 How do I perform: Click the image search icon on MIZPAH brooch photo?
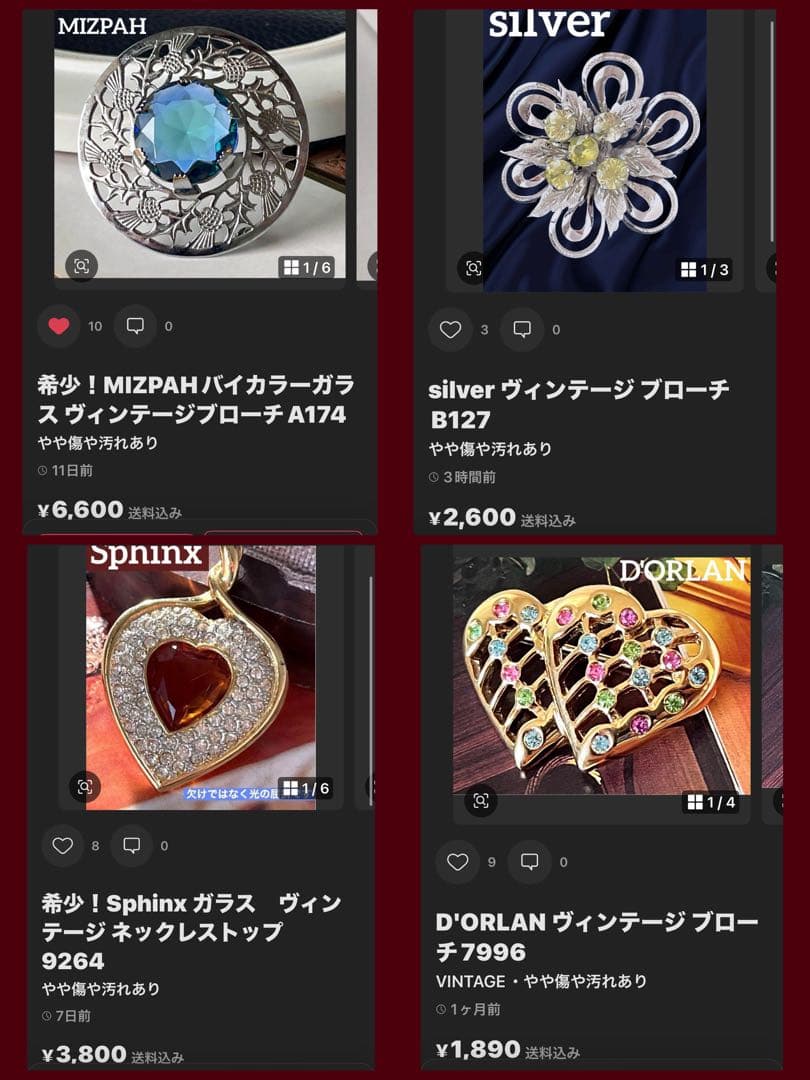coord(80,267)
